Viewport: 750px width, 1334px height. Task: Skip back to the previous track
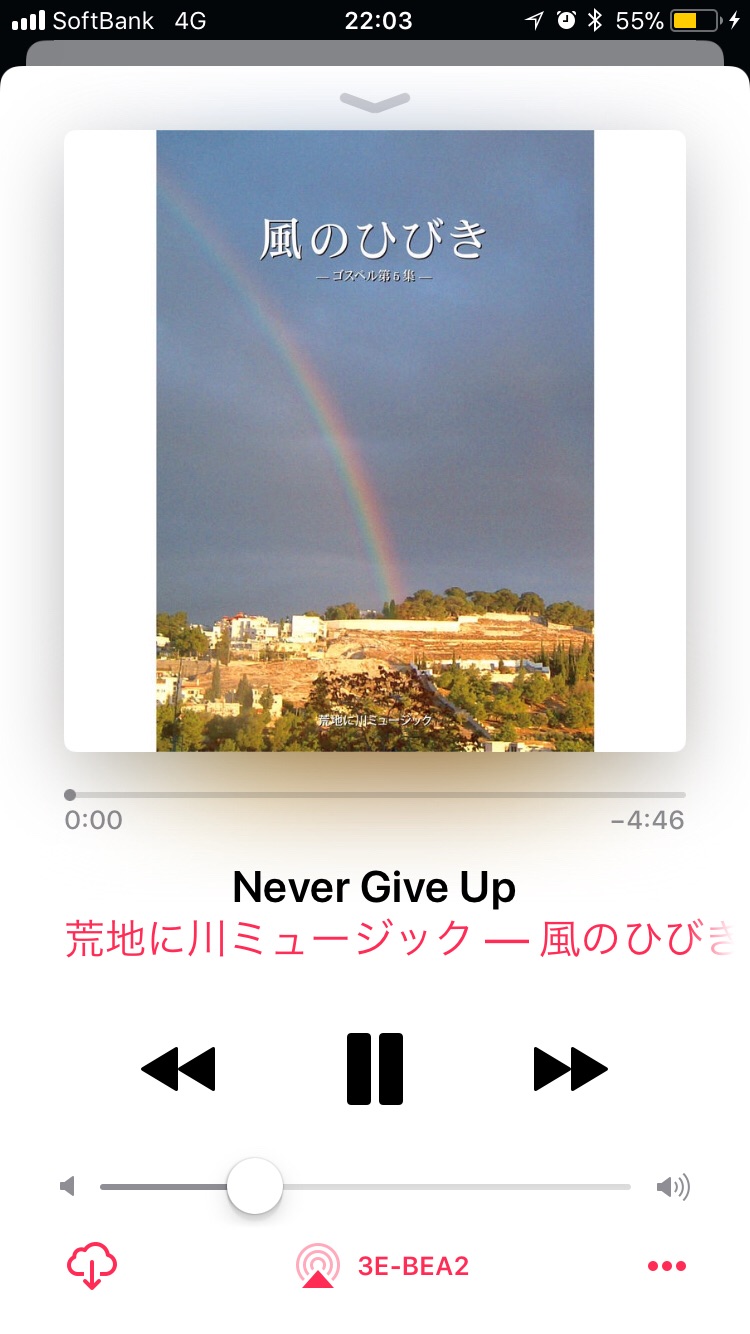point(178,1069)
